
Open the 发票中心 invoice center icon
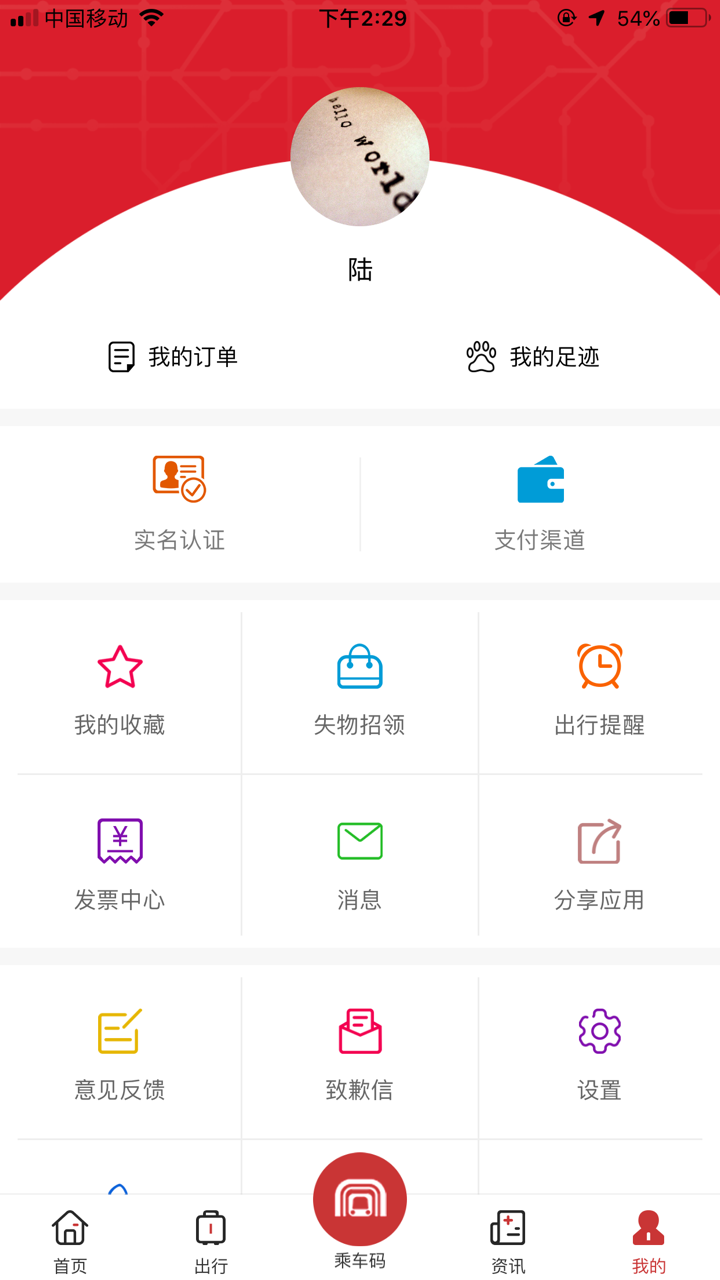[120, 840]
